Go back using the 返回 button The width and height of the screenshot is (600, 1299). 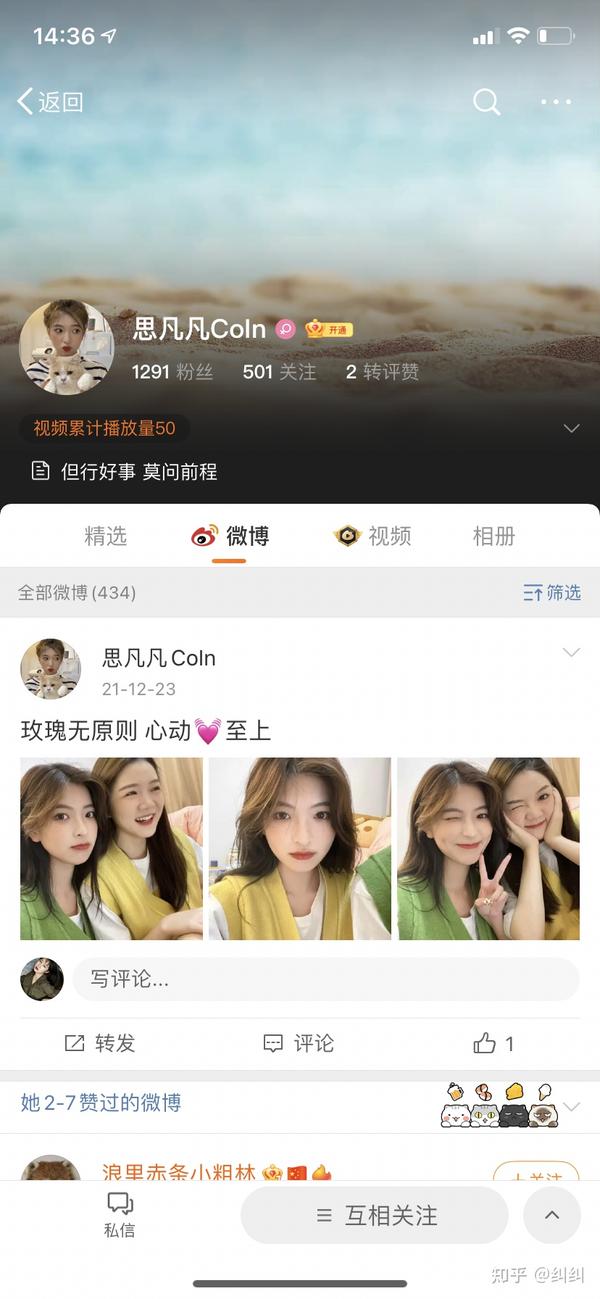(x=50, y=101)
